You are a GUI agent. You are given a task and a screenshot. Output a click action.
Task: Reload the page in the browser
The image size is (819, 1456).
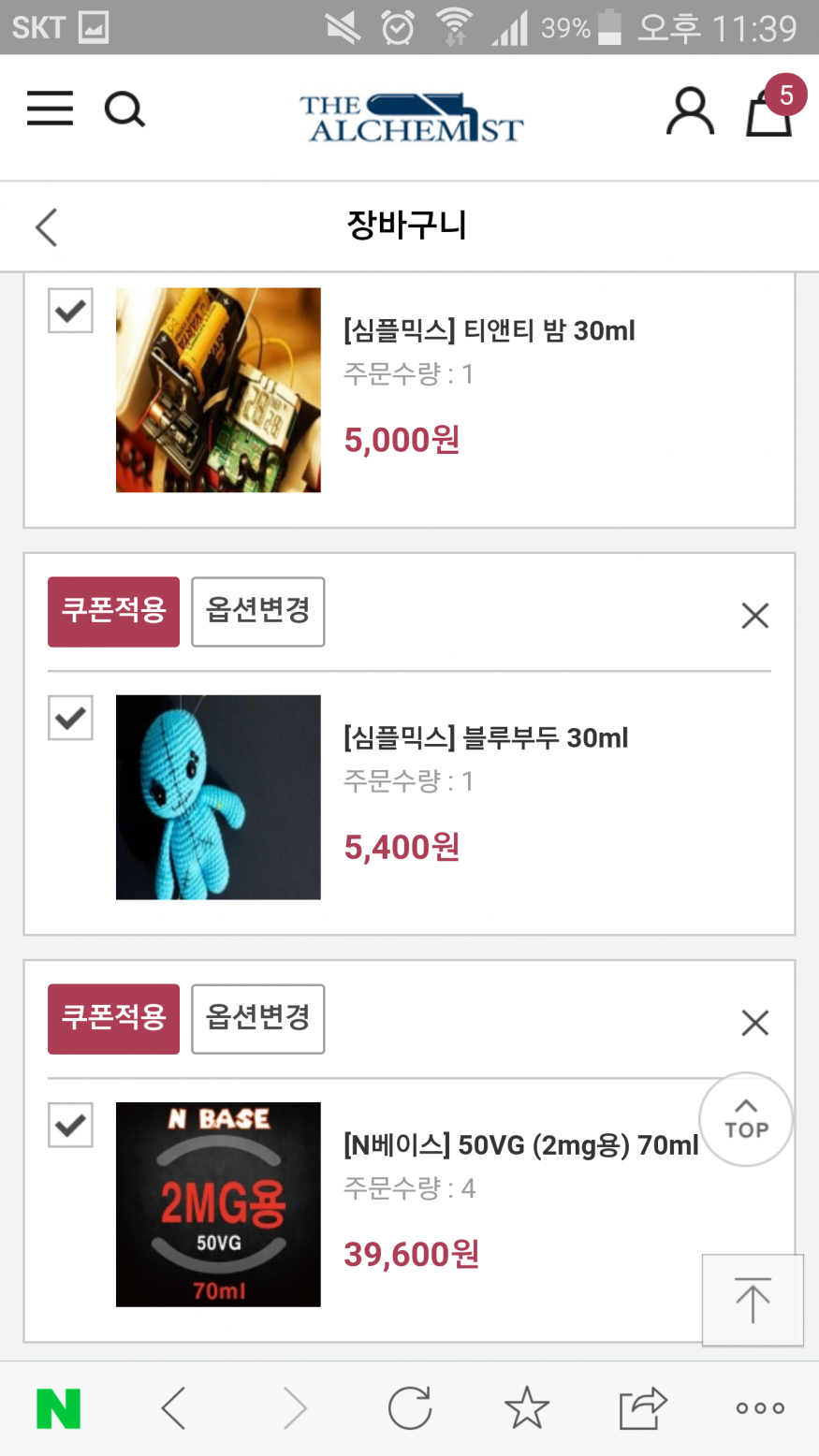pos(410,1408)
